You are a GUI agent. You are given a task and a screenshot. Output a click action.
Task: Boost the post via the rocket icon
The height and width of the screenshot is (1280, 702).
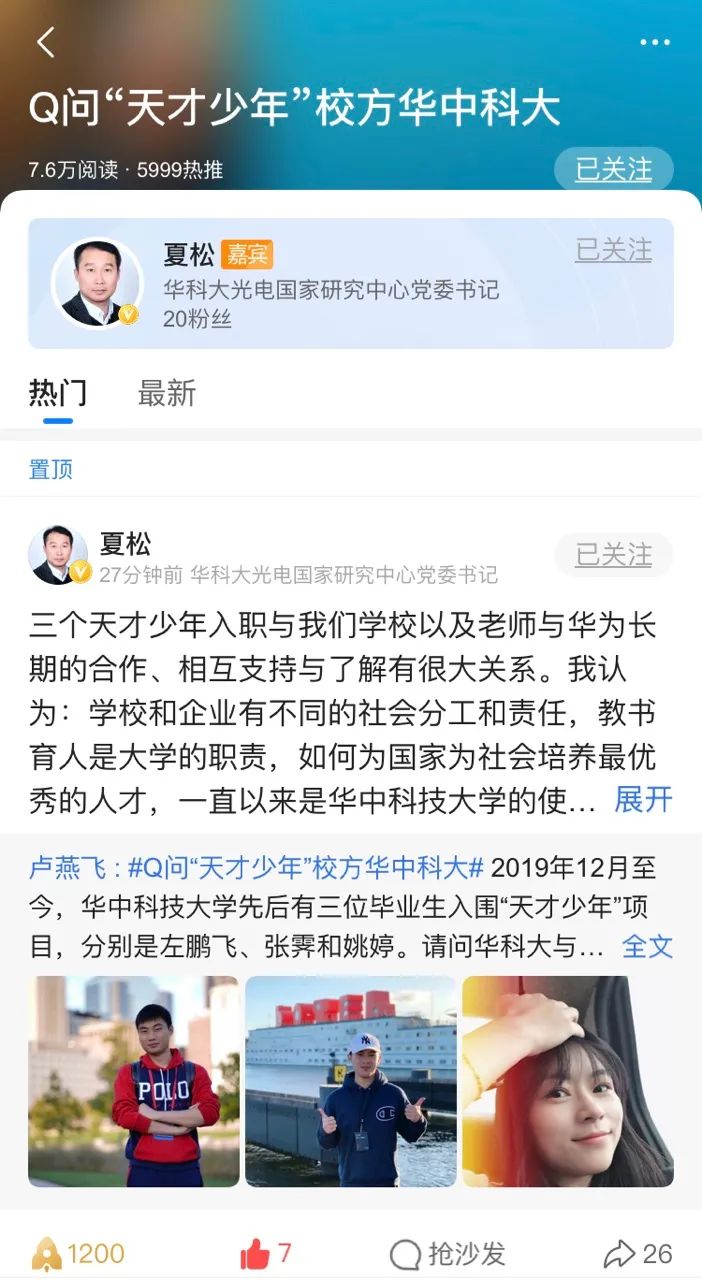[78, 1253]
